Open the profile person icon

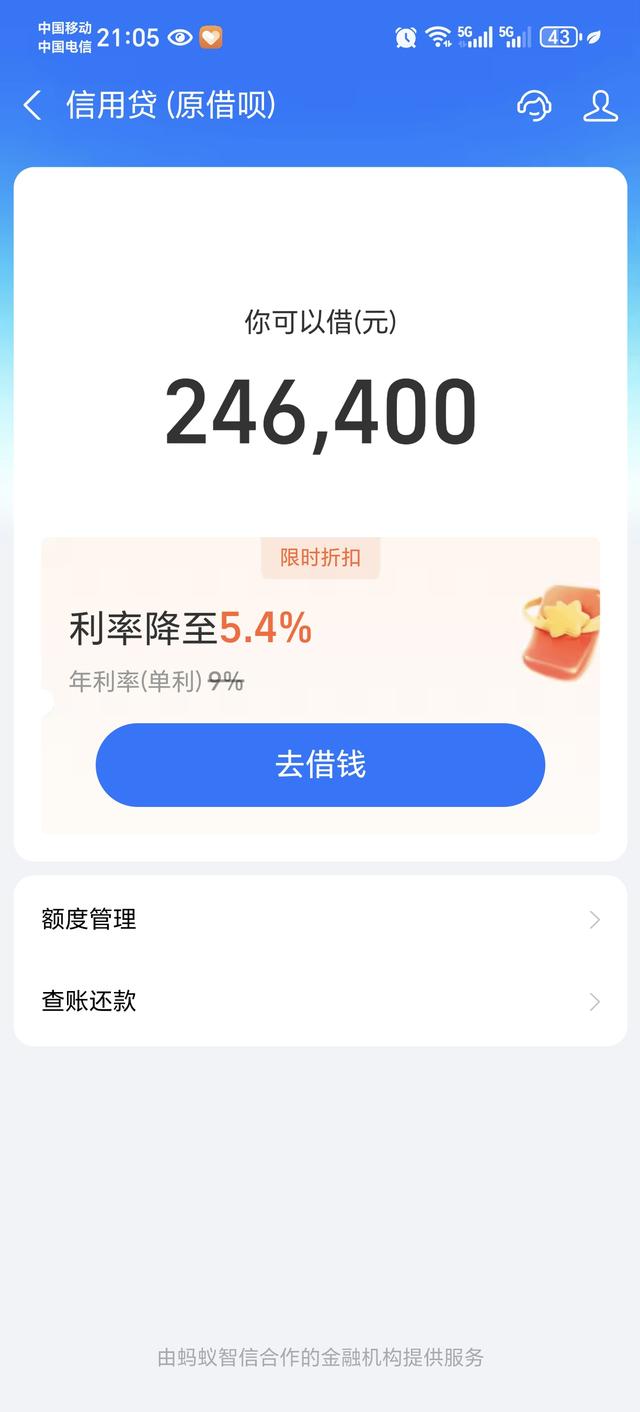click(x=600, y=105)
